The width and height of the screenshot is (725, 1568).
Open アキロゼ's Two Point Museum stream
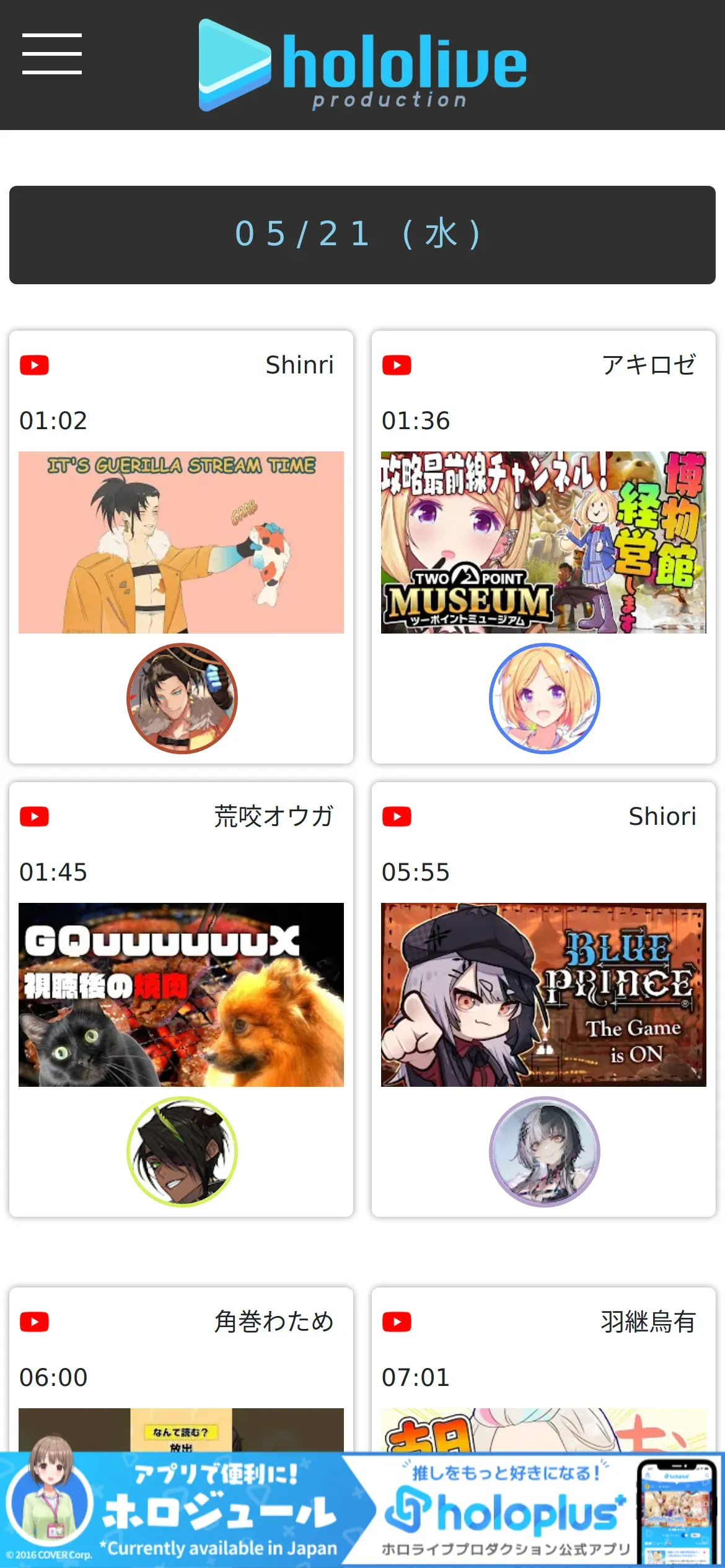543,542
